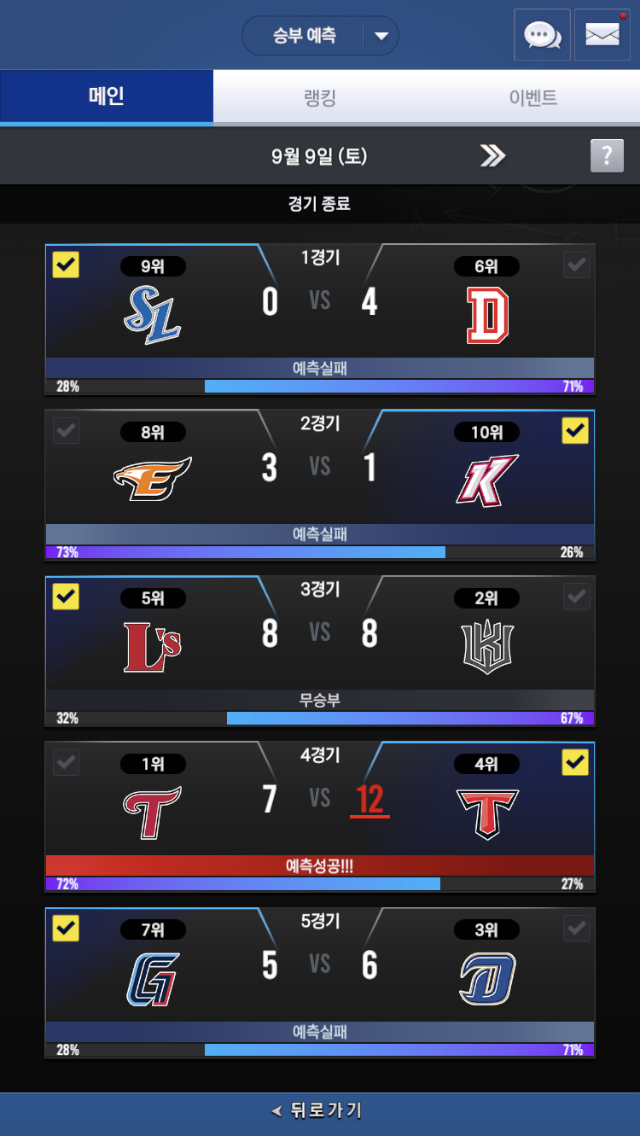Open the mailbox envelope icon
This screenshot has height=1136, width=640.
coord(602,36)
